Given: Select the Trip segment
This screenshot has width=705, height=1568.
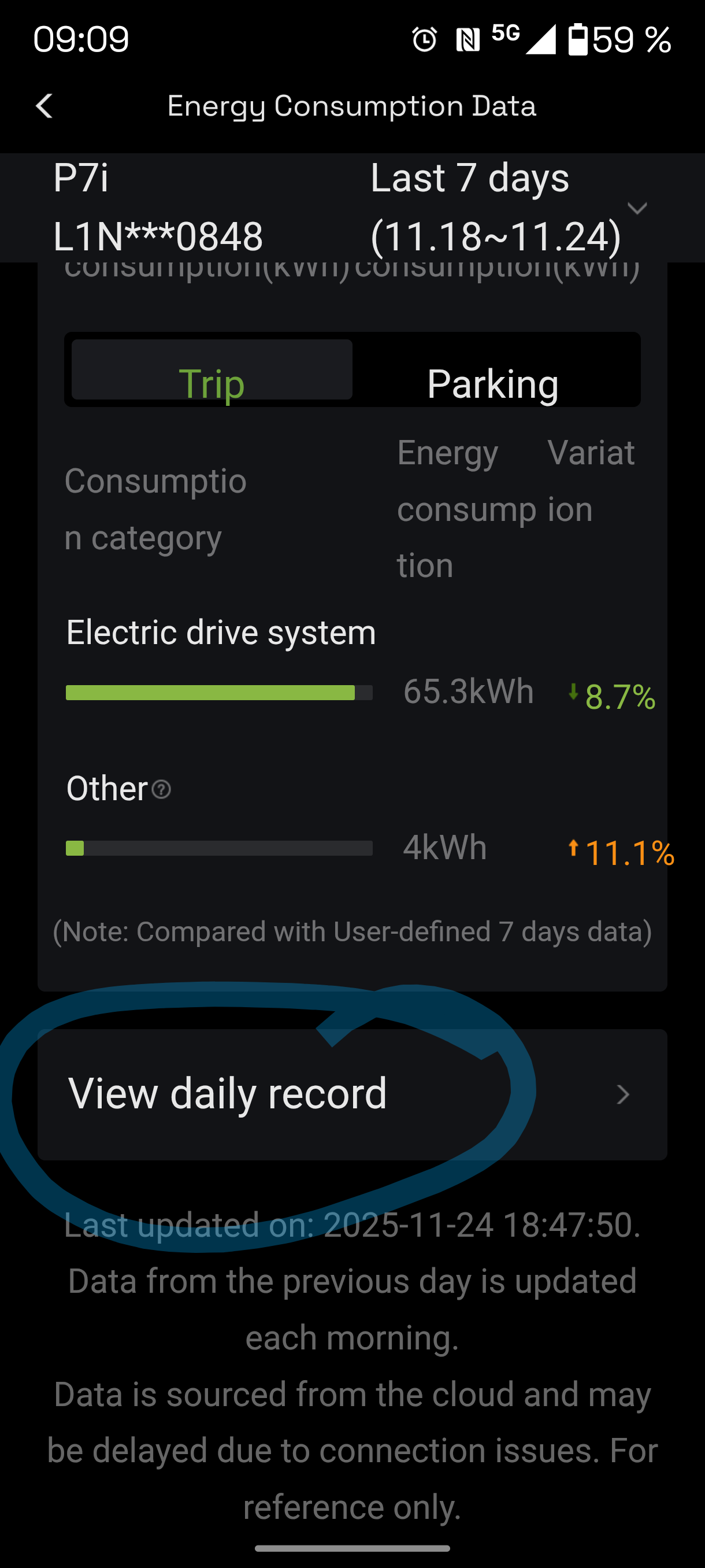Looking at the screenshot, I should click(211, 371).
